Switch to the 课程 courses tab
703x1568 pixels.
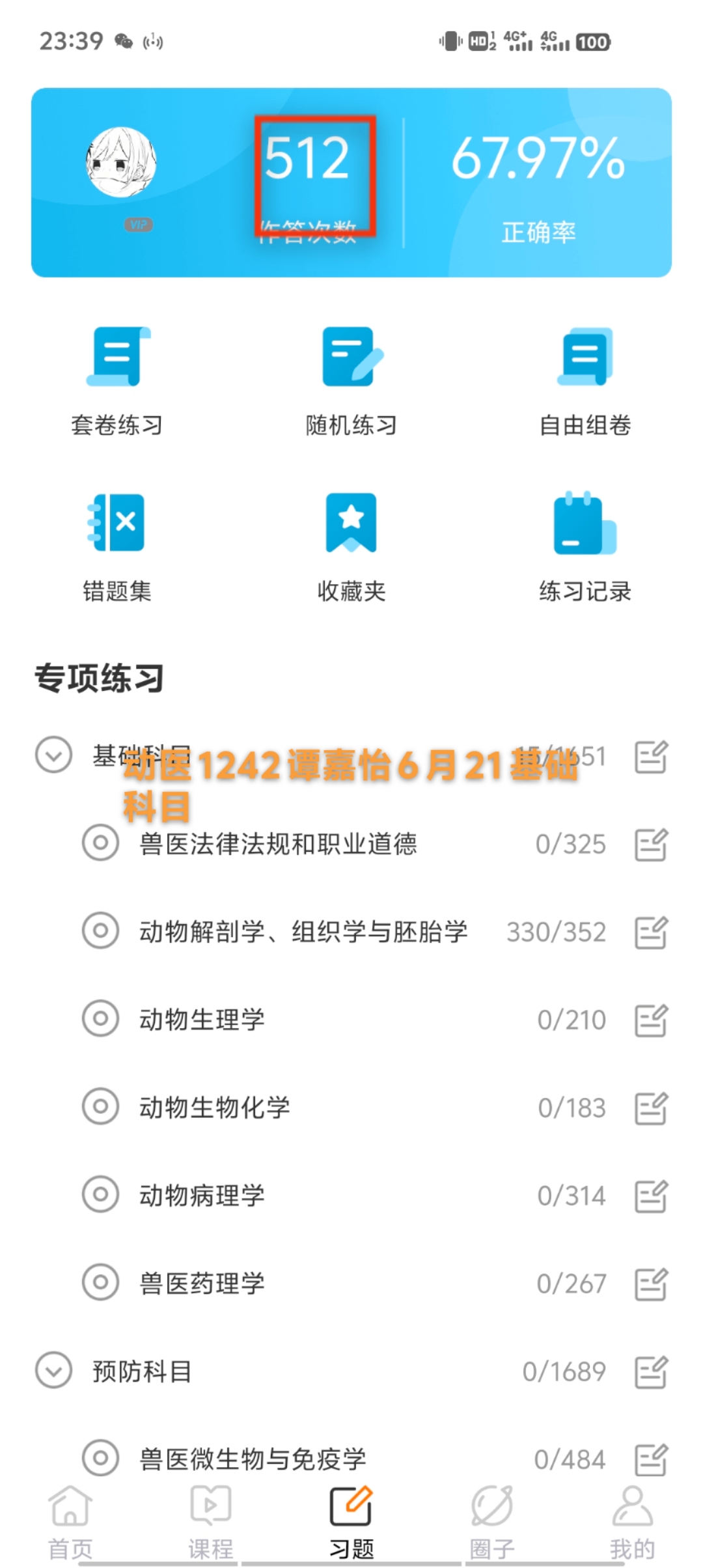pyautogui.click(x=211, y=1522)
